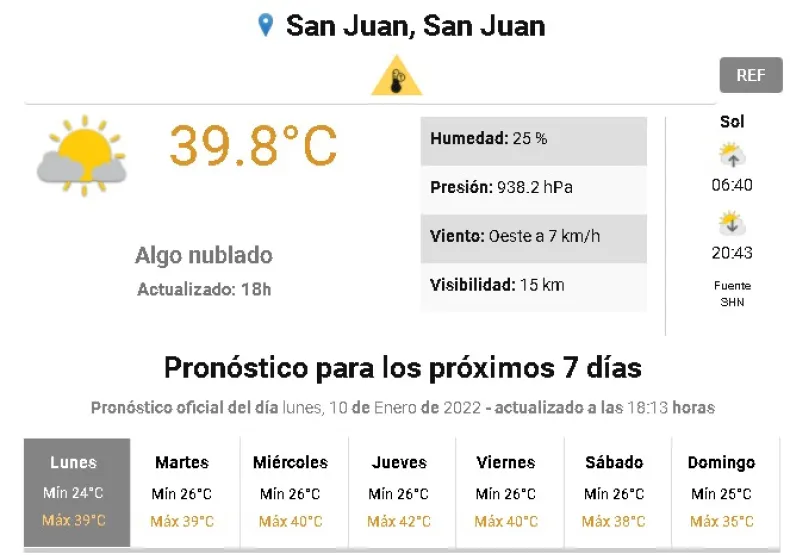View the Jueves forecast day
Screen dimensions: 790x560
tap(399, 491)
